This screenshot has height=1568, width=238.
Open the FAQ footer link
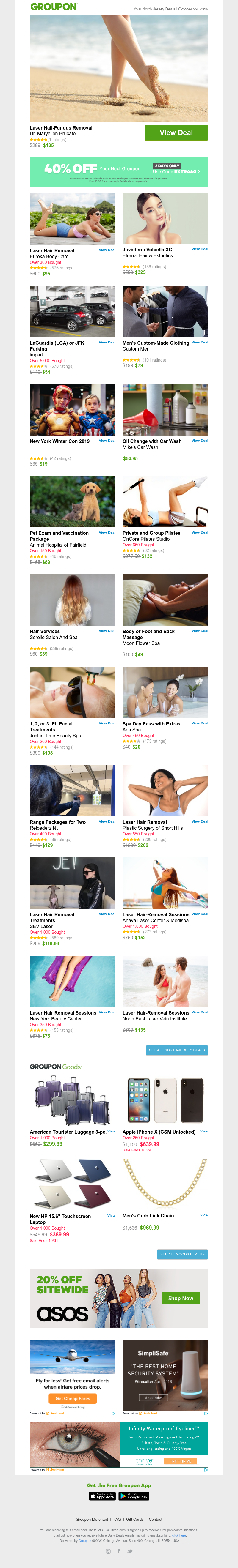point(117,1519)
